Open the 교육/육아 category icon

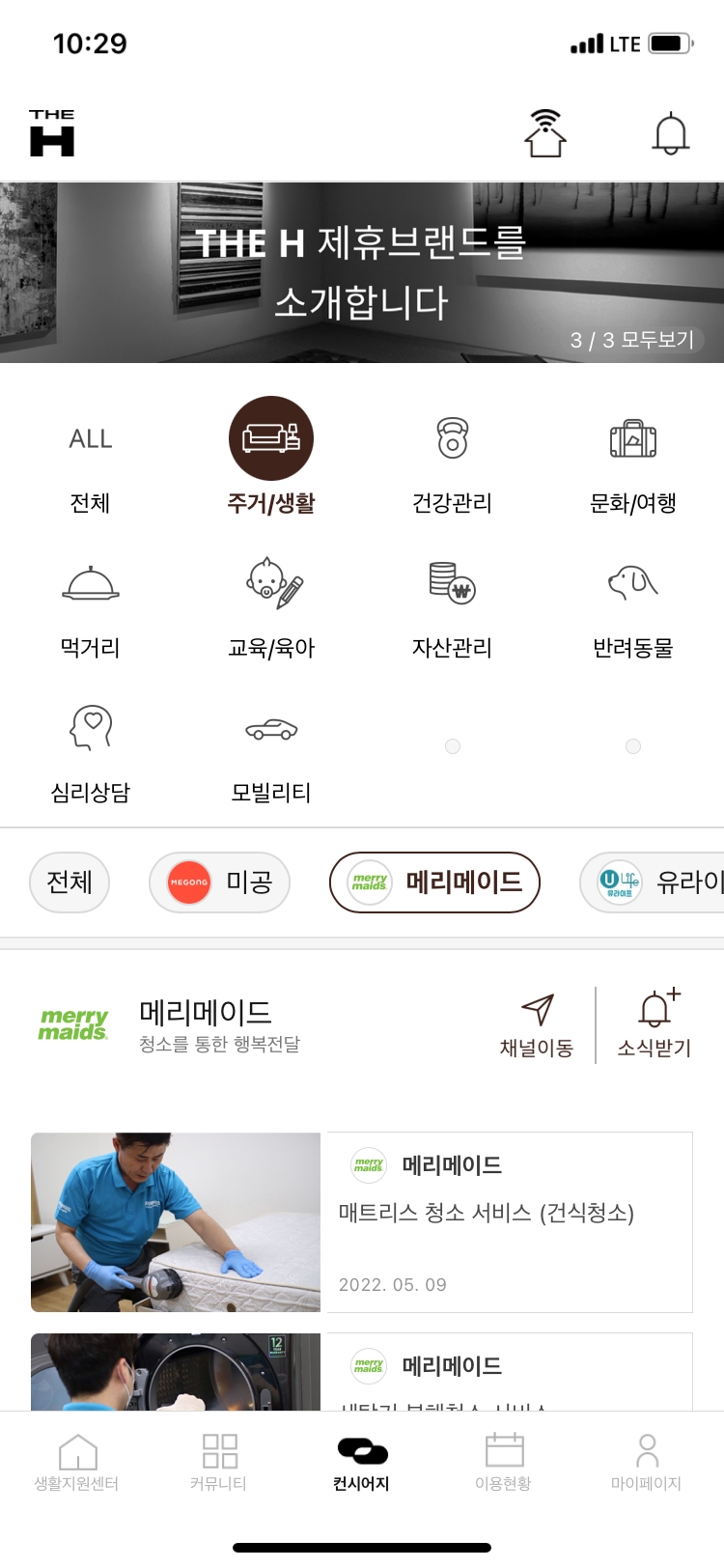tap(270, 583)
